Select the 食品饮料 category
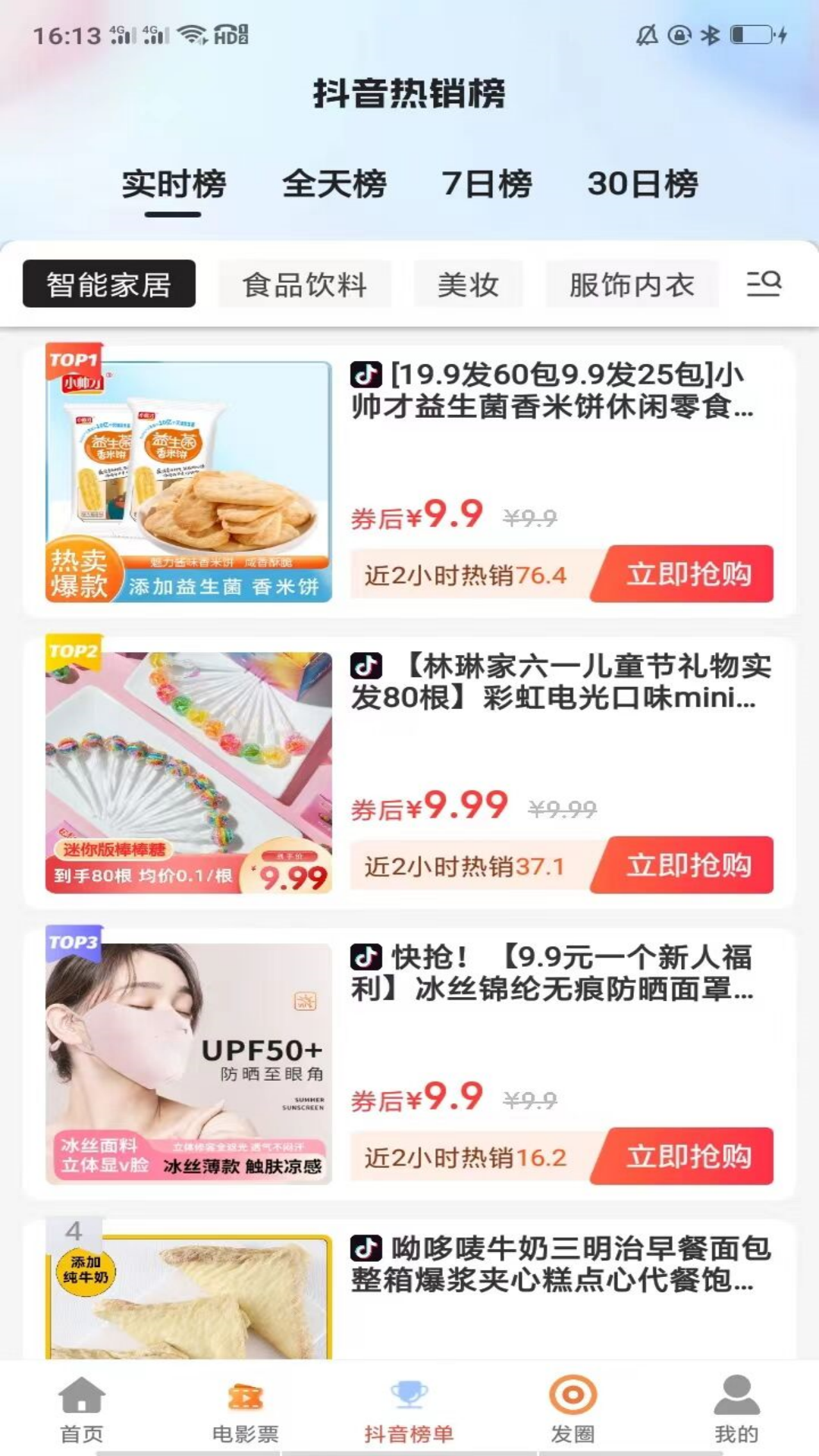 click(306, 286)
